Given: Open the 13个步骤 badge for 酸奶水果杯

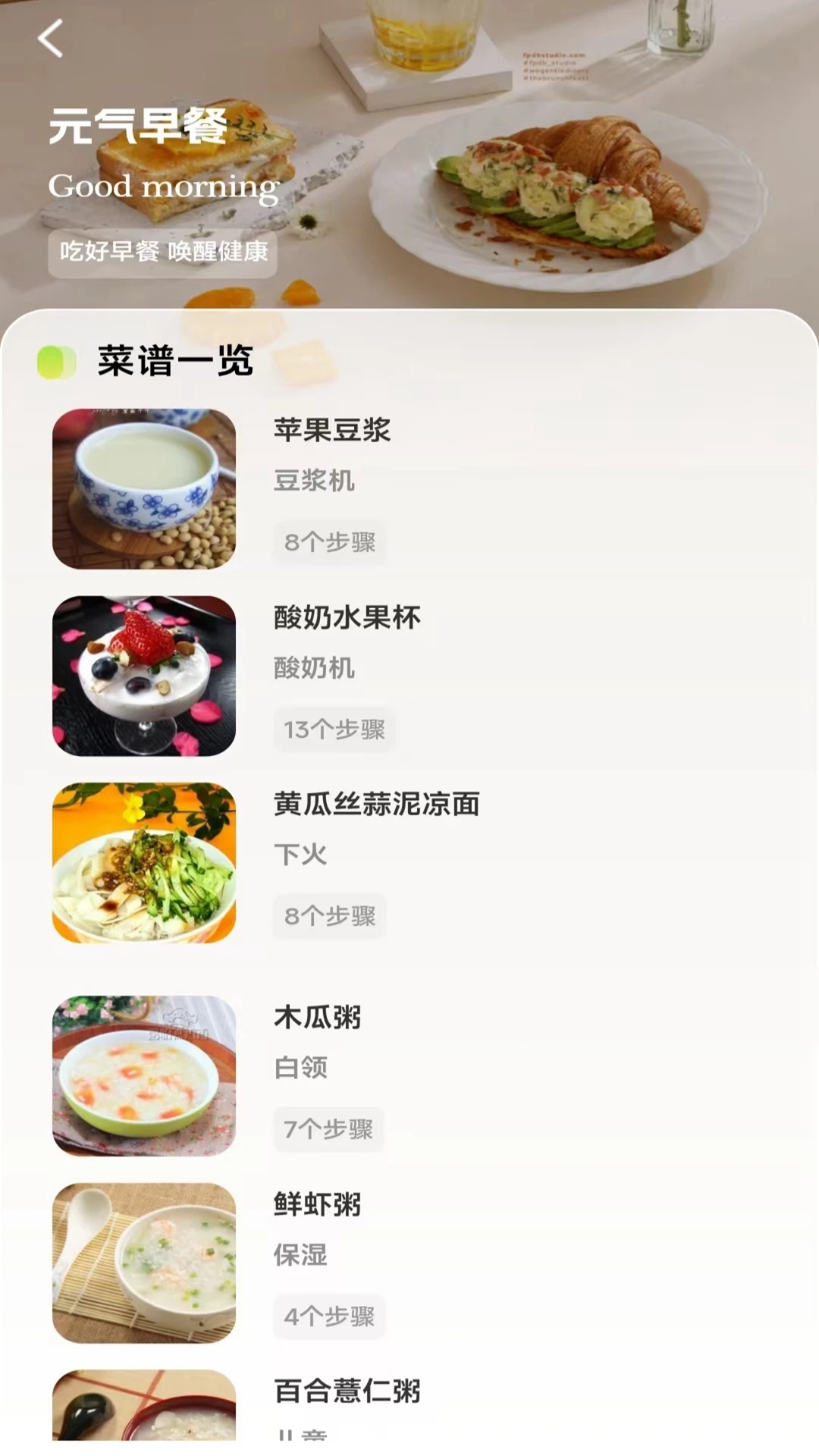Looking at the screenshot, I should coord(334,730).
